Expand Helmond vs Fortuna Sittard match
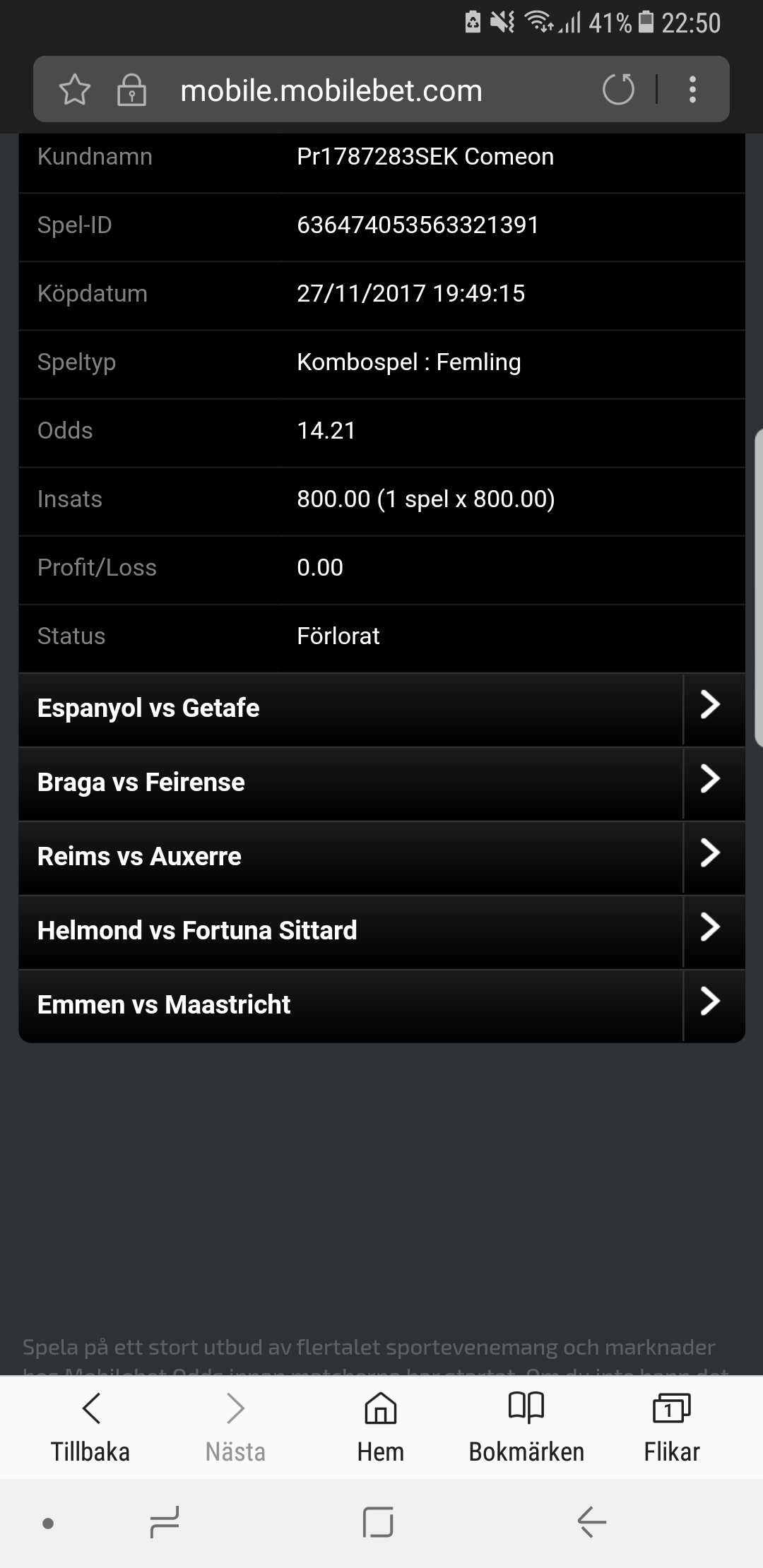This screenshot has height=1568, width=763. (381, 931)
